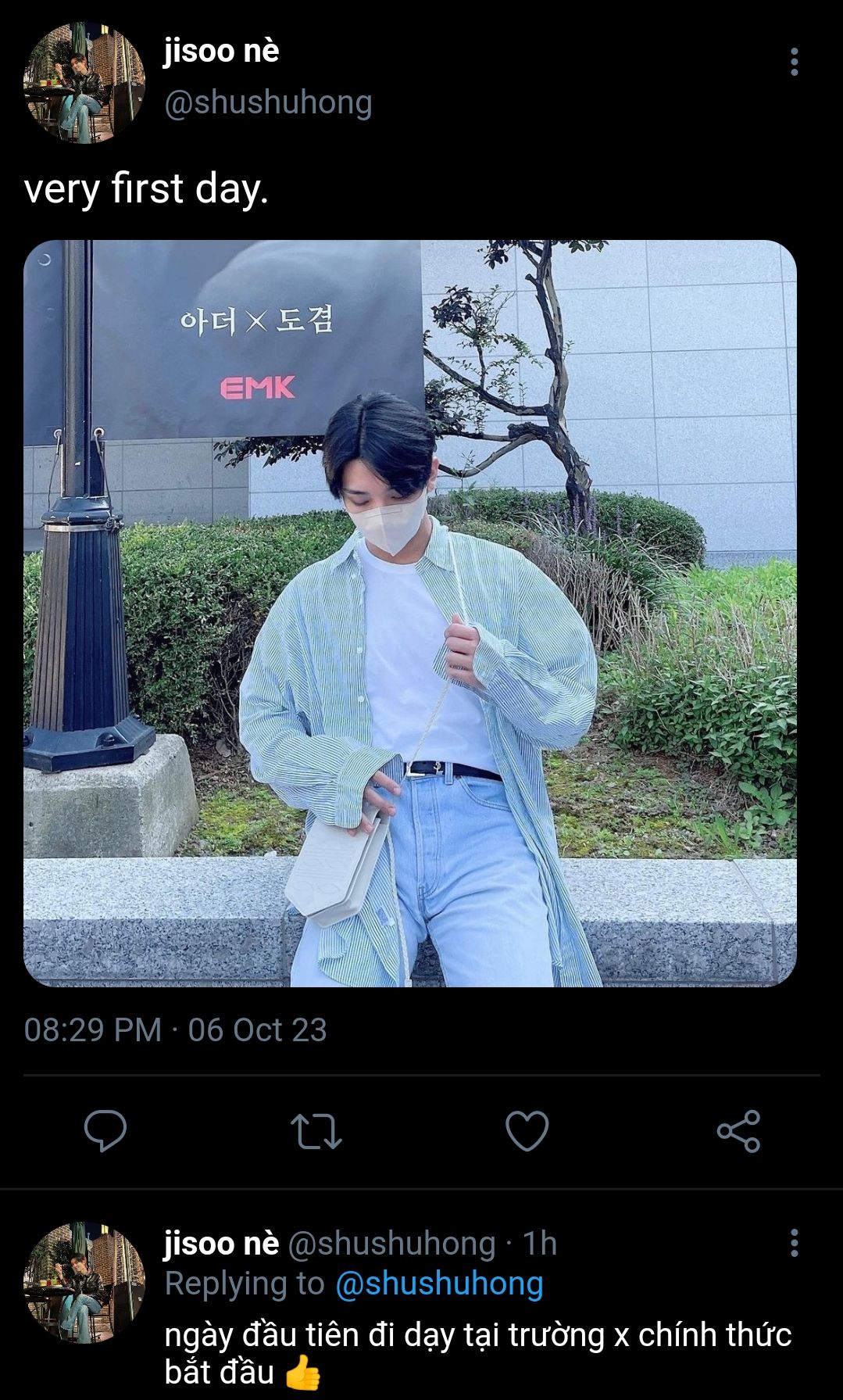Open the avatar on the reply tweet
843x1400 pixels.
(x=84, y=1283)
